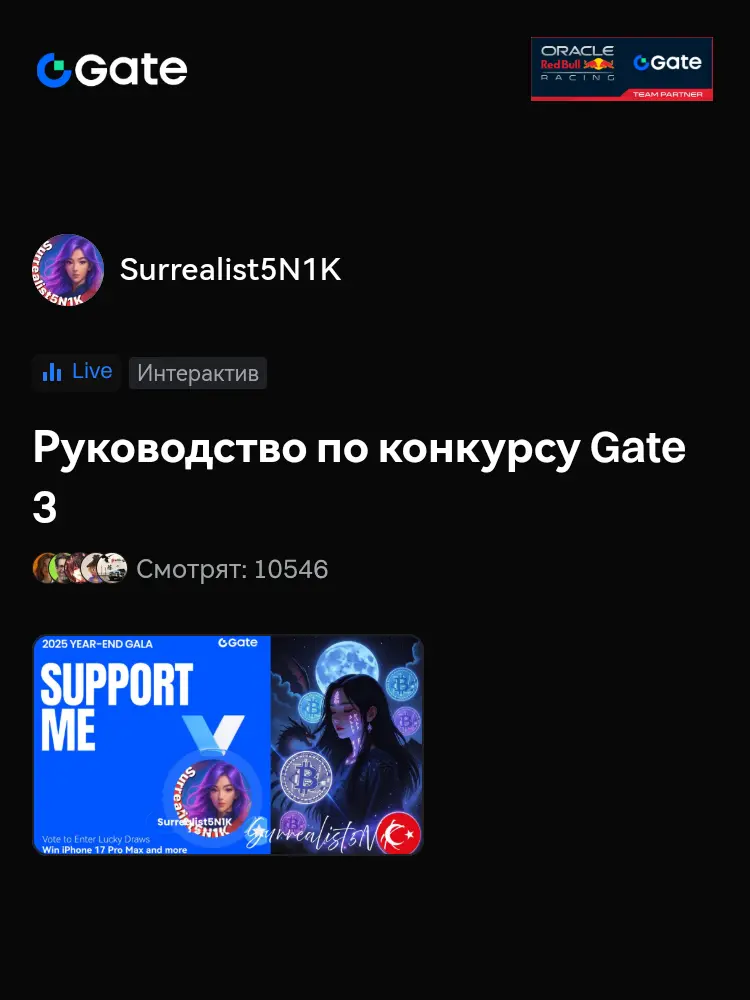Expand the overlapping viewer avatars stack
Image resolution: width=750 pixels, height=1000 pixels.
click(x=80, y=568)
